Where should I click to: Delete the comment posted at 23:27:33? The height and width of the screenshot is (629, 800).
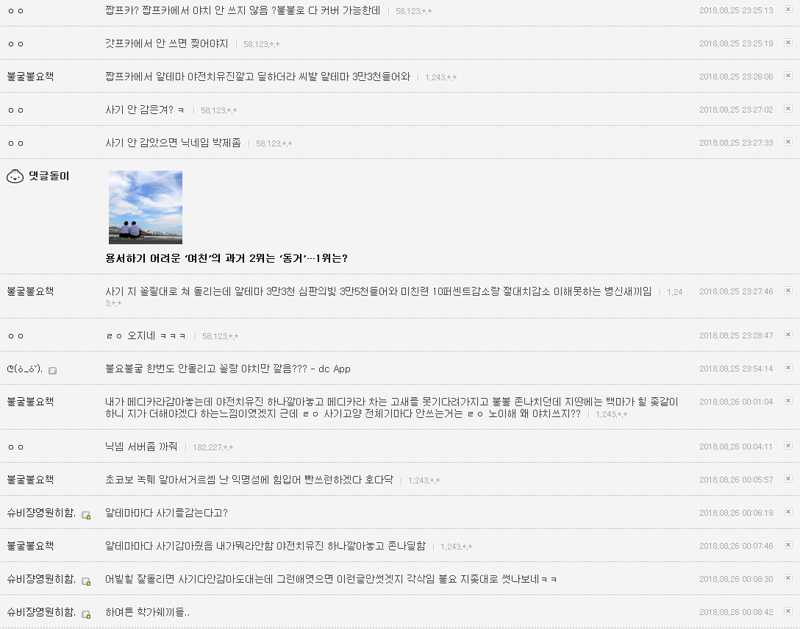tap(788, 142)
